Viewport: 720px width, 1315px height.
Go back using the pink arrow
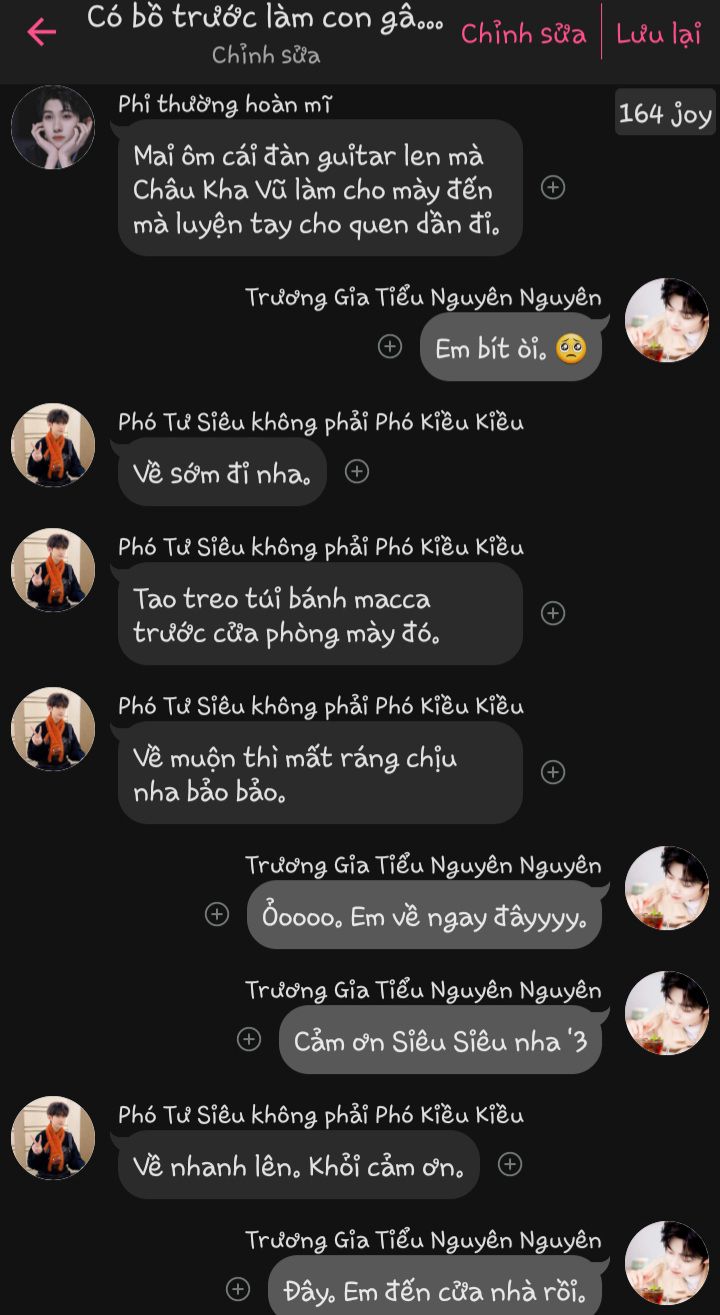41,32
